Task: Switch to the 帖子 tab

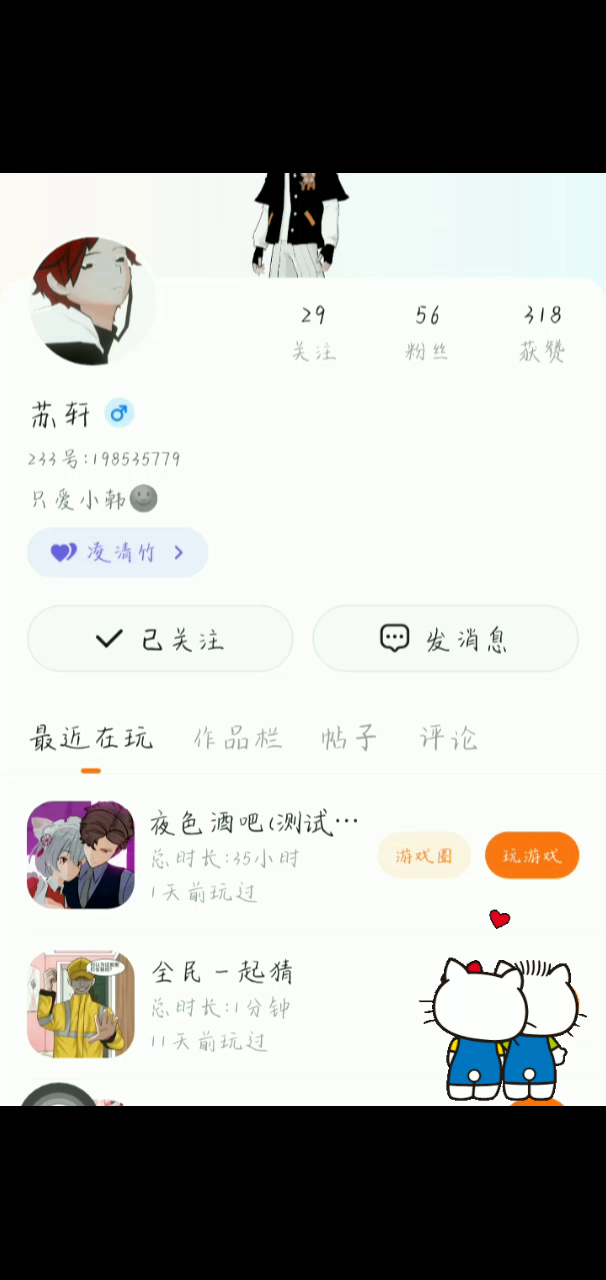Action: pos(348,739)
